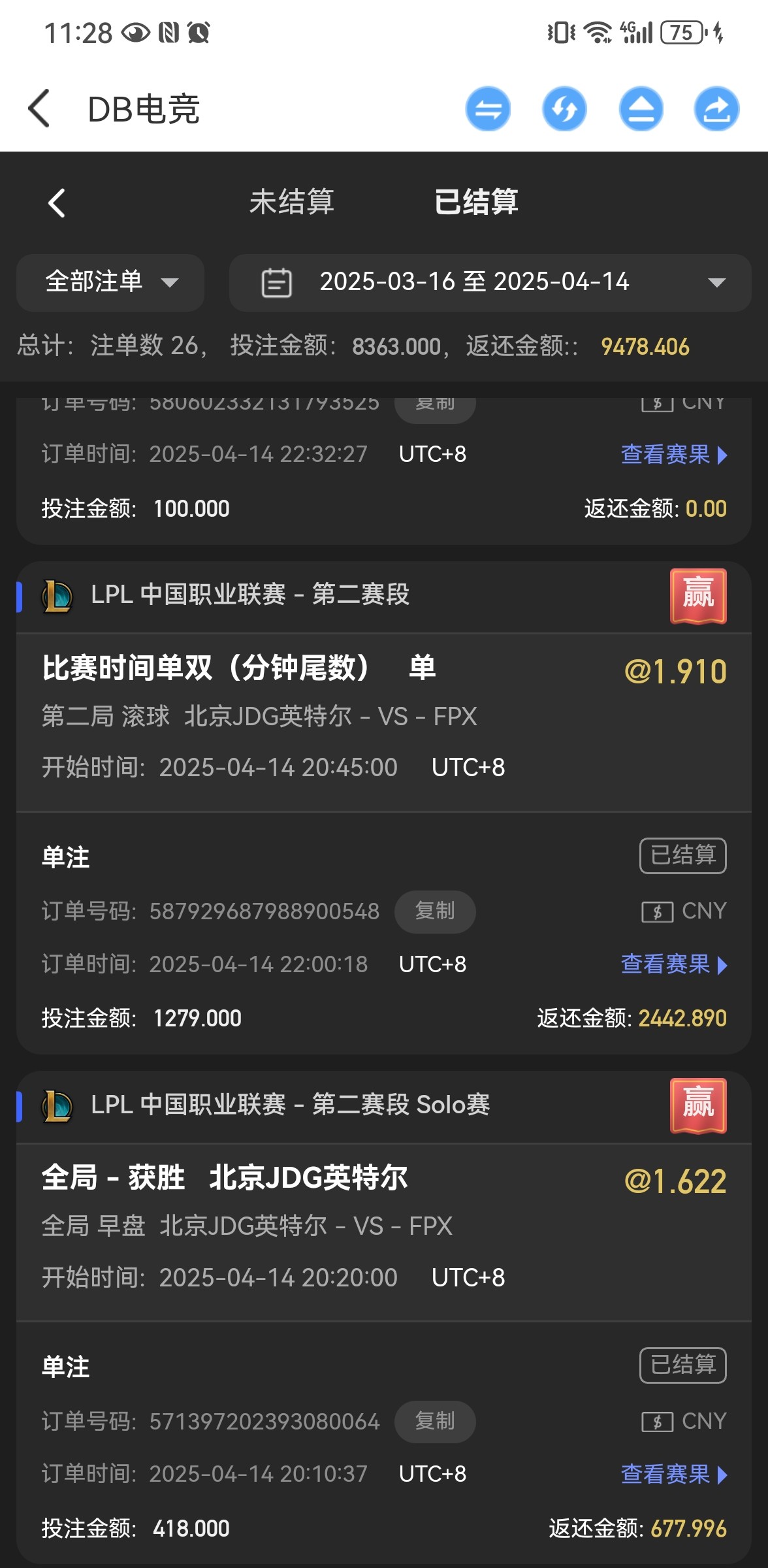Switch to the 未结算 tab
The width and height of the screenshot is (768, 1568).
[291, 202]
